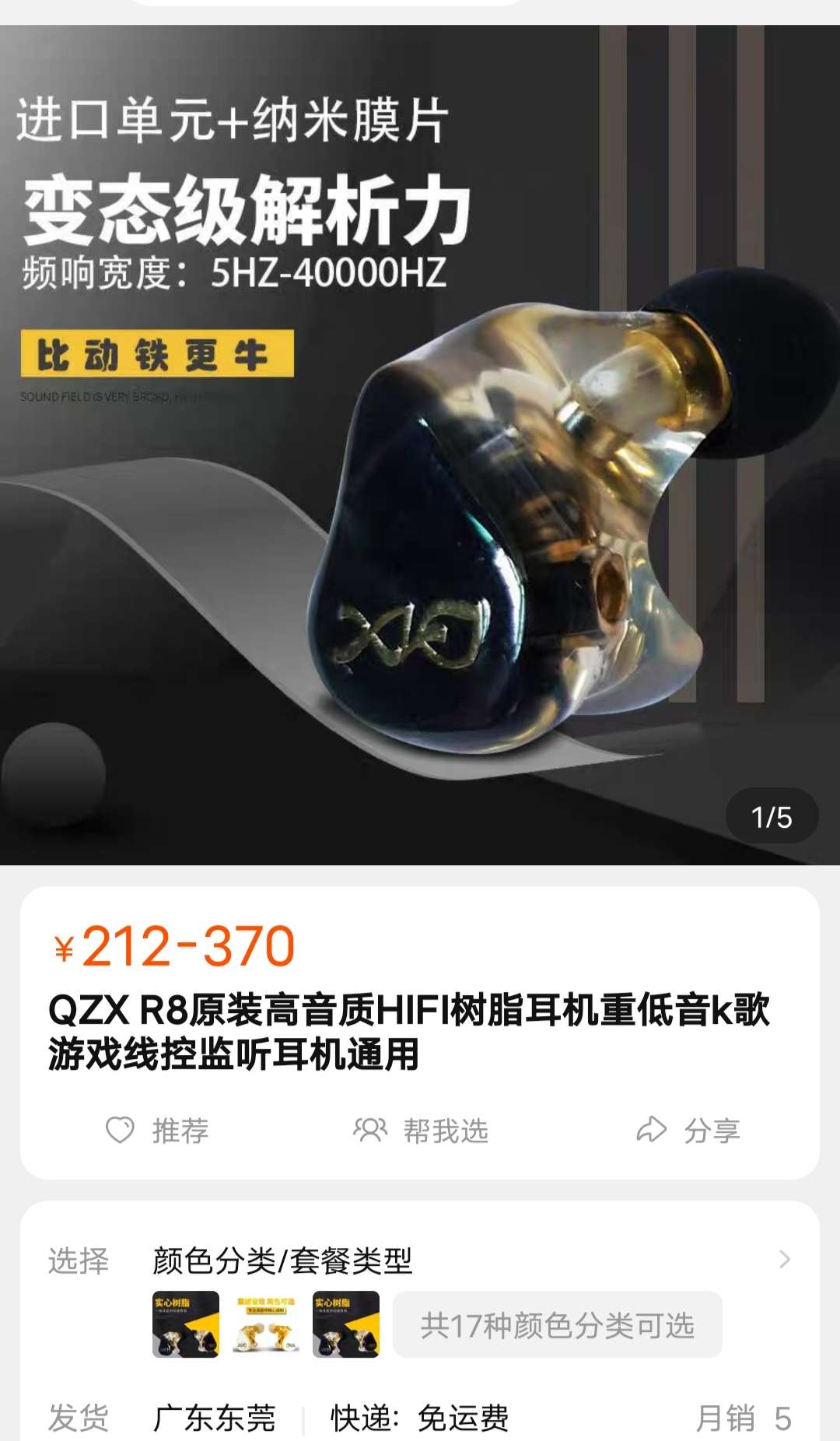840x1441 pixels.
Task: Select the middle gold earphone color thumbnail
Action: [x=266, y=1325]
